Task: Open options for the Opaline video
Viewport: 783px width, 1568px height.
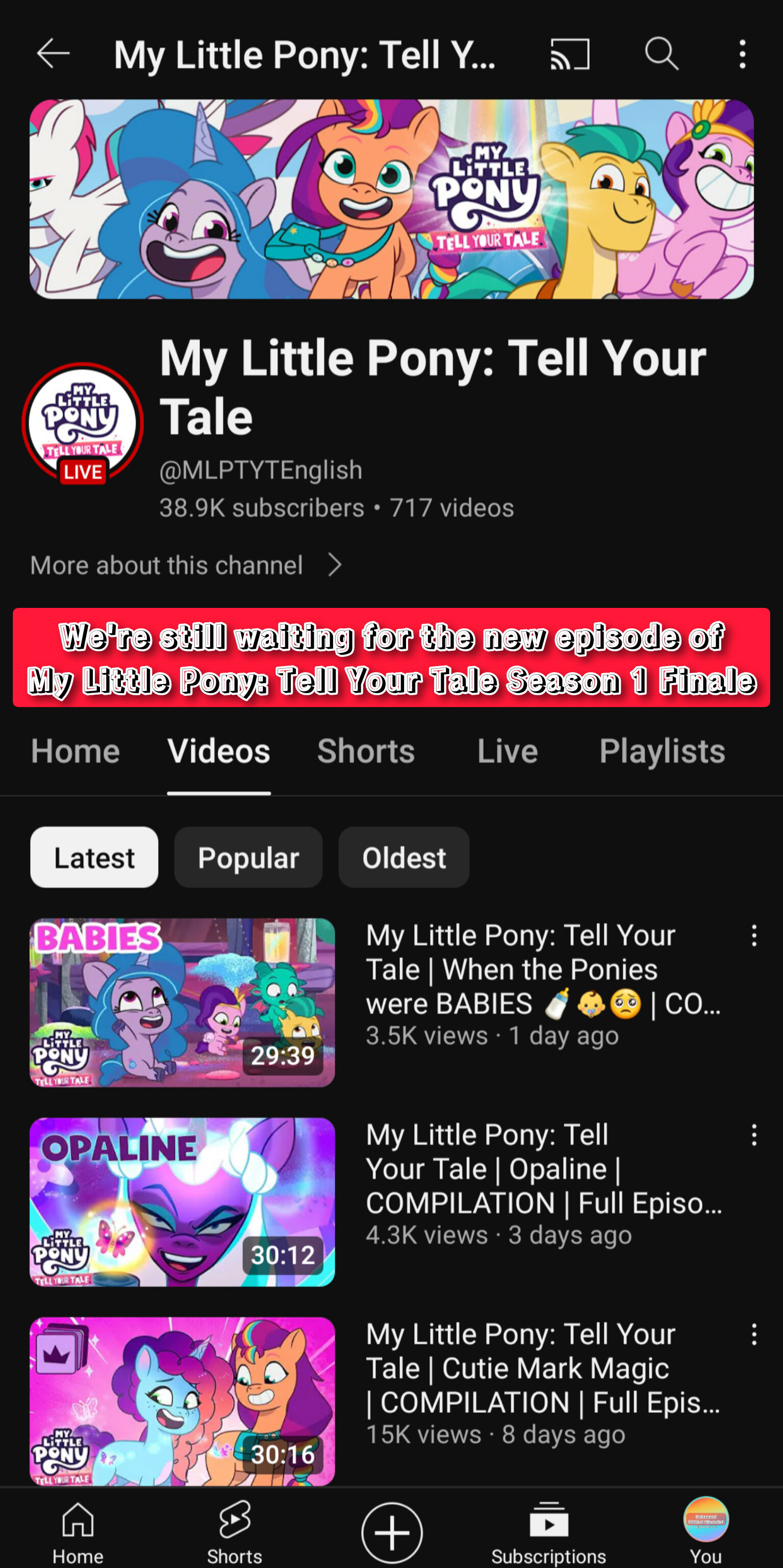Action: [x=754, y=1135]
